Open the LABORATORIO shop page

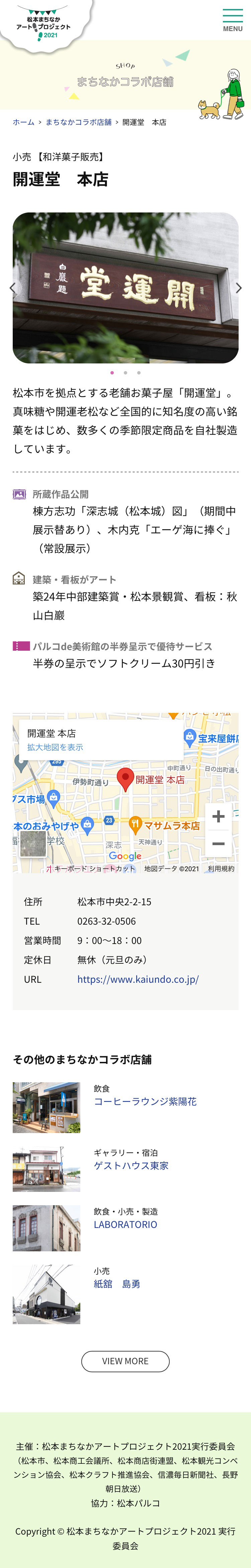pos(125,1224)
